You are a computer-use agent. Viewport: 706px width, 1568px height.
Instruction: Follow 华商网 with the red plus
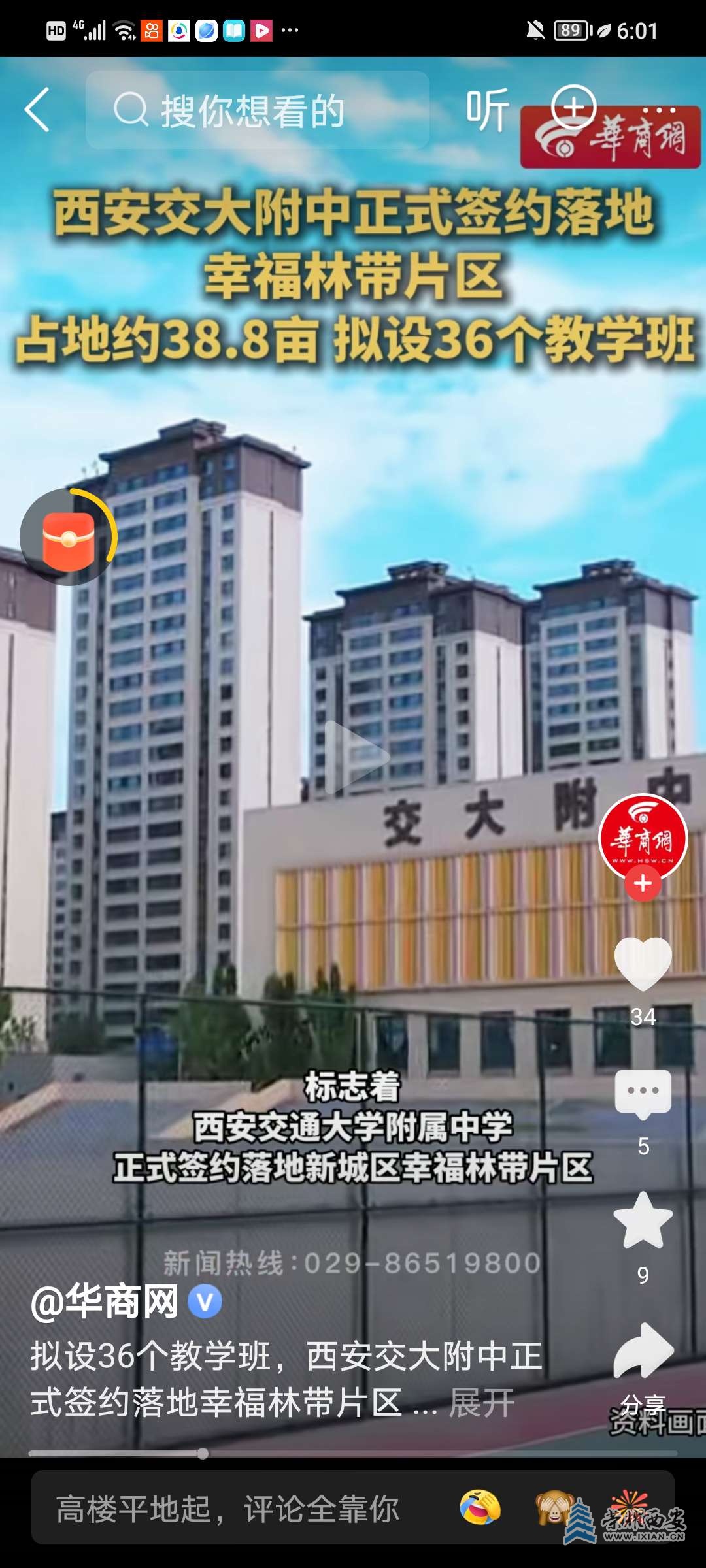coord(643,884)
